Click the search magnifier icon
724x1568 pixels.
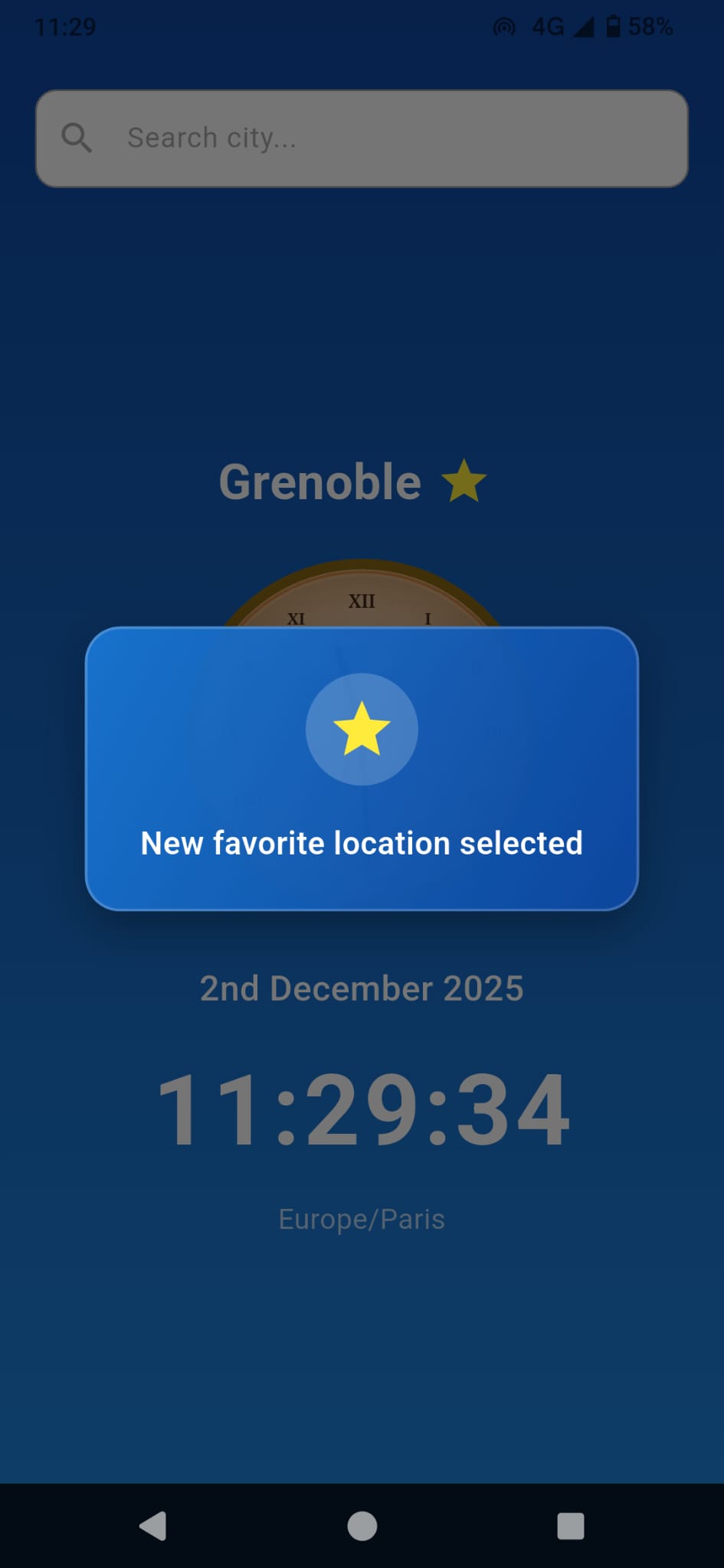coord(75,137)
